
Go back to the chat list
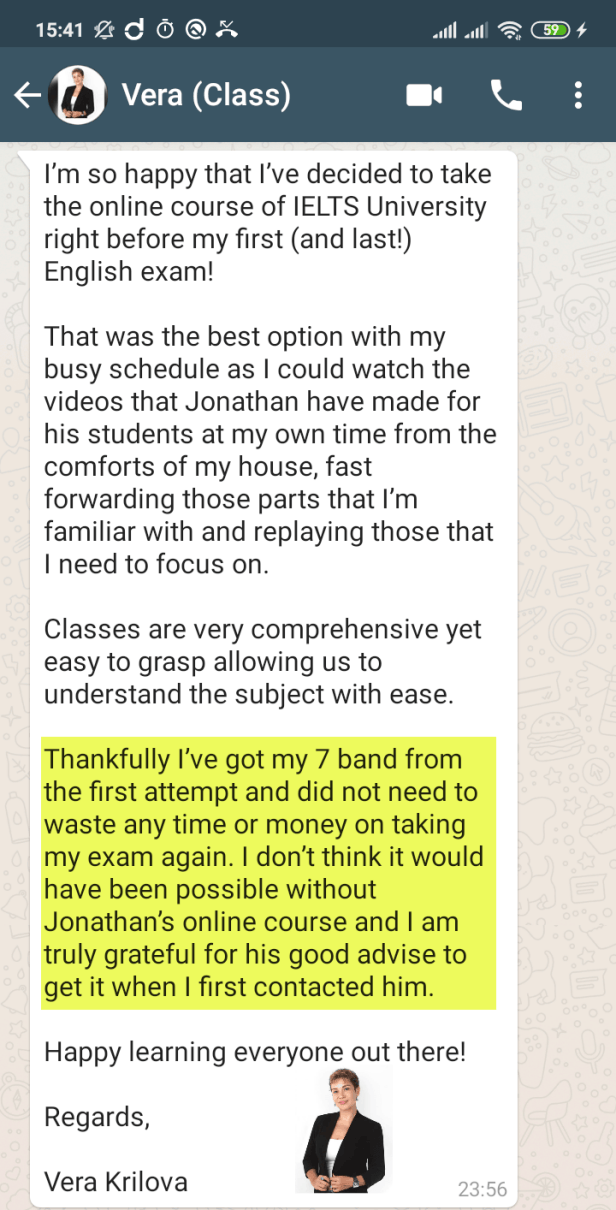coord(27,95)
